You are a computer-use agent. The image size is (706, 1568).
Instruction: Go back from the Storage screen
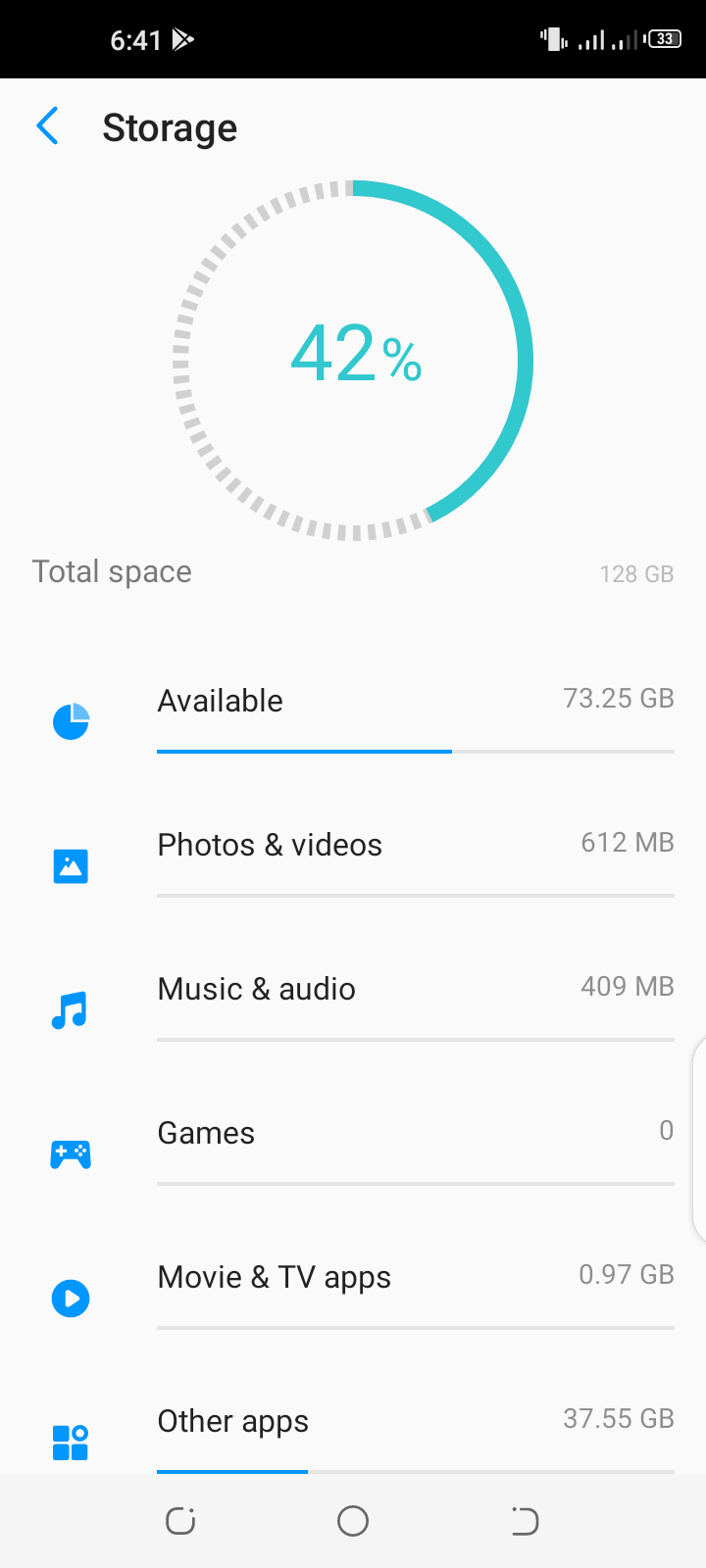48,126
